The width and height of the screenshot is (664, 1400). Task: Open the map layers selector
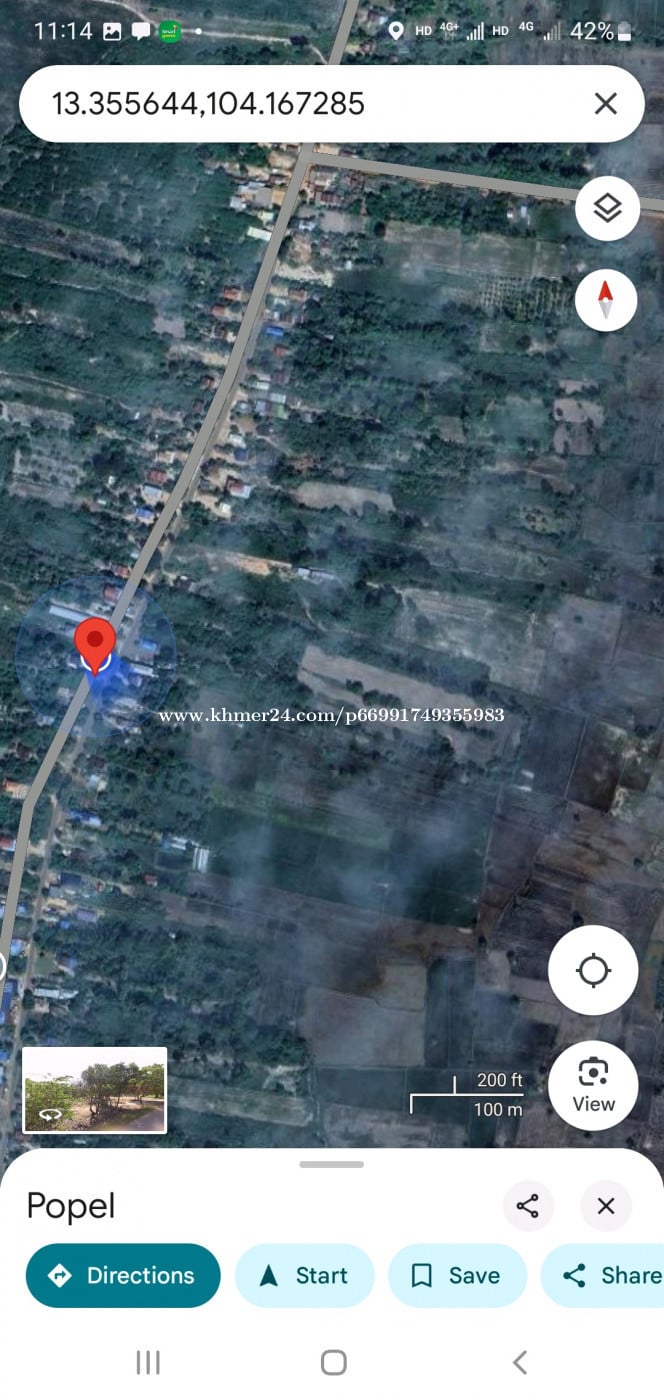tap(607, 208)
